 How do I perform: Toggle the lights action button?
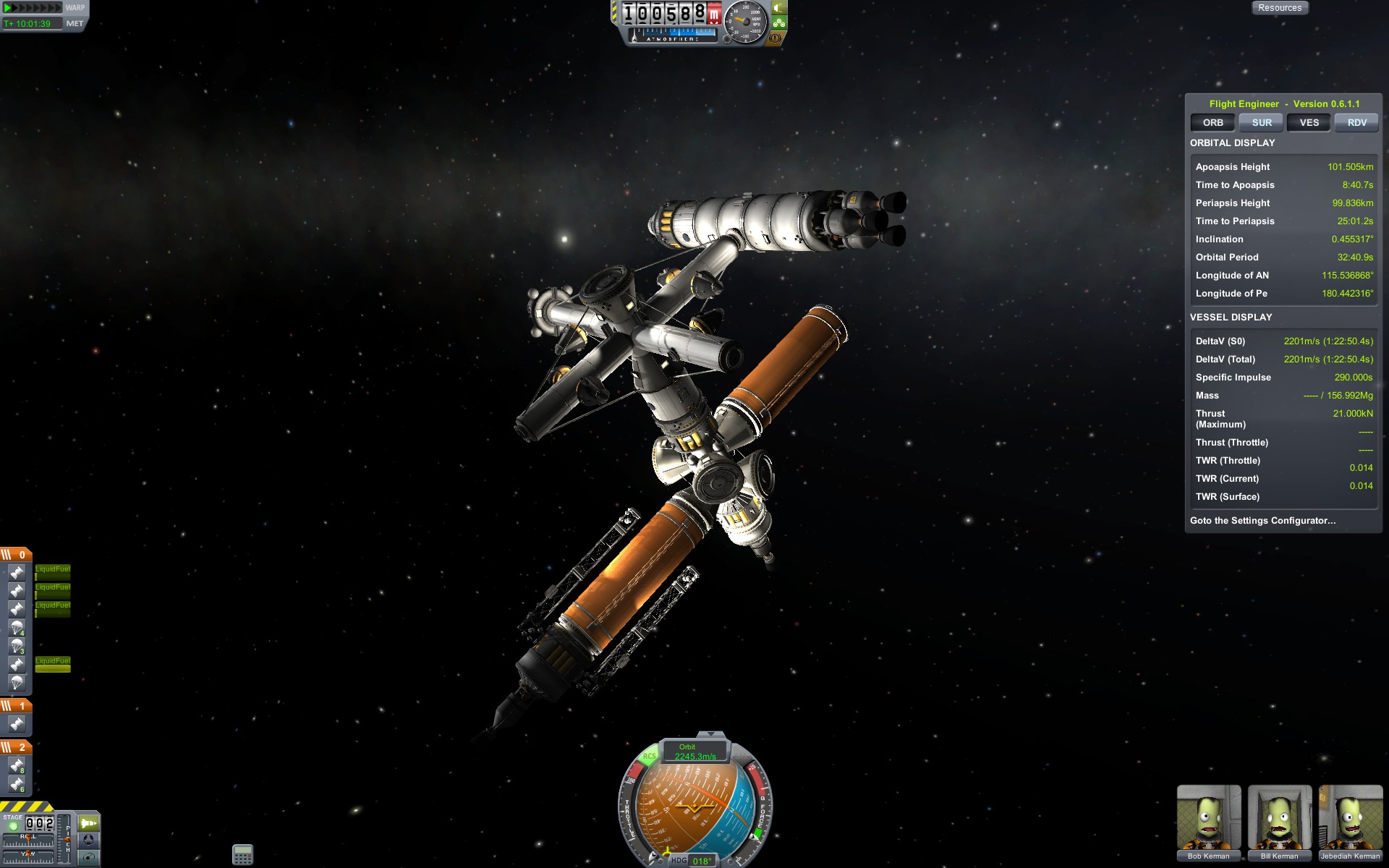pos(779,8)
